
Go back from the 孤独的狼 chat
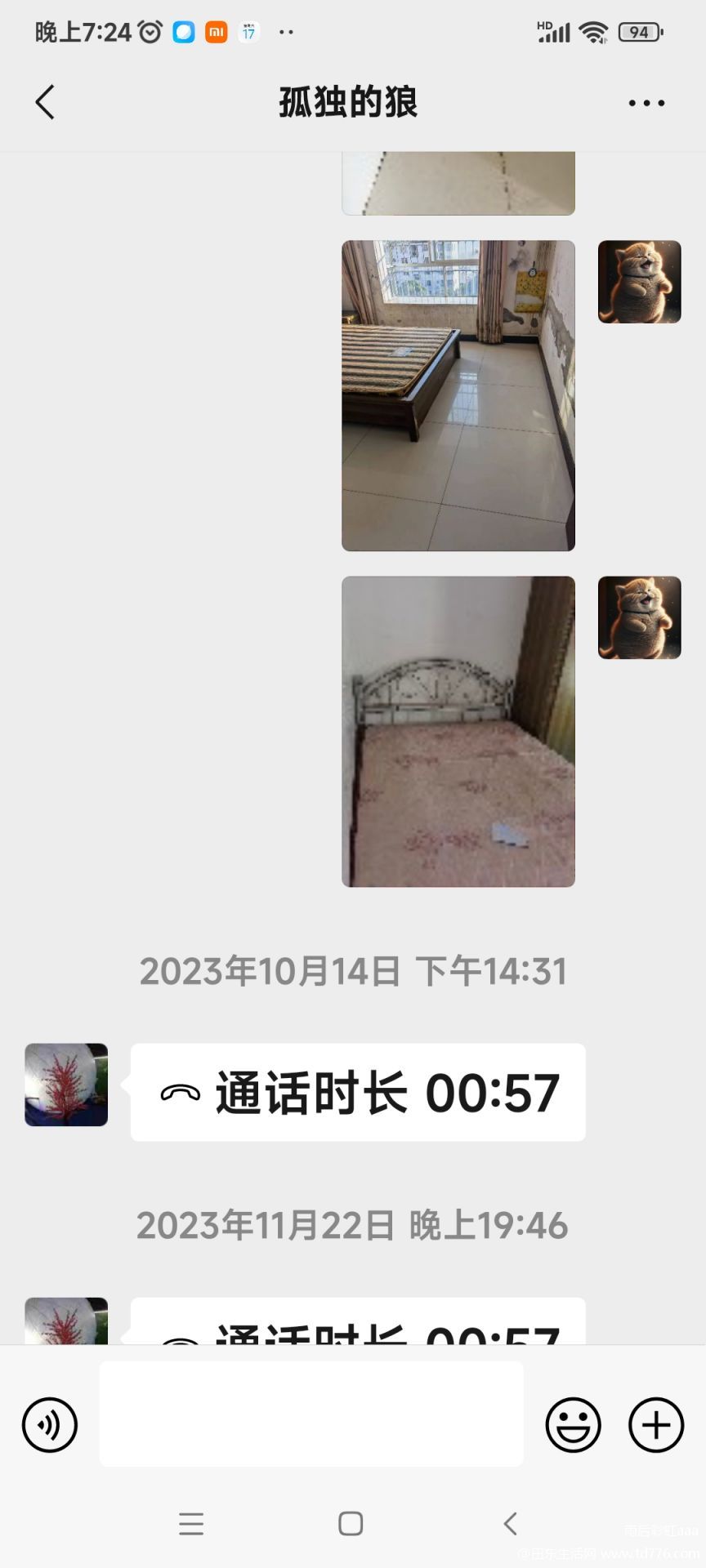pyautogui.click(x=45, y=103)
